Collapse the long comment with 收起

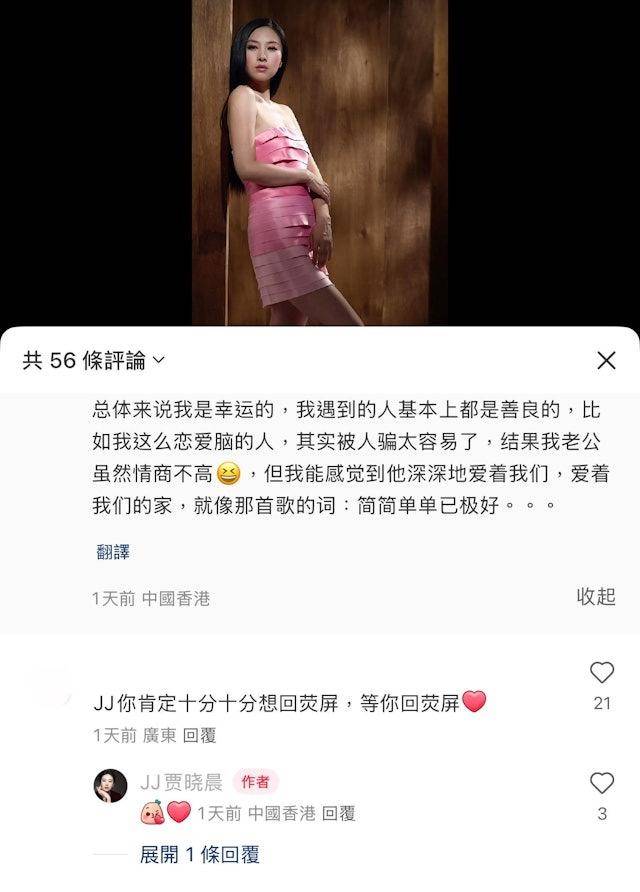595,596
